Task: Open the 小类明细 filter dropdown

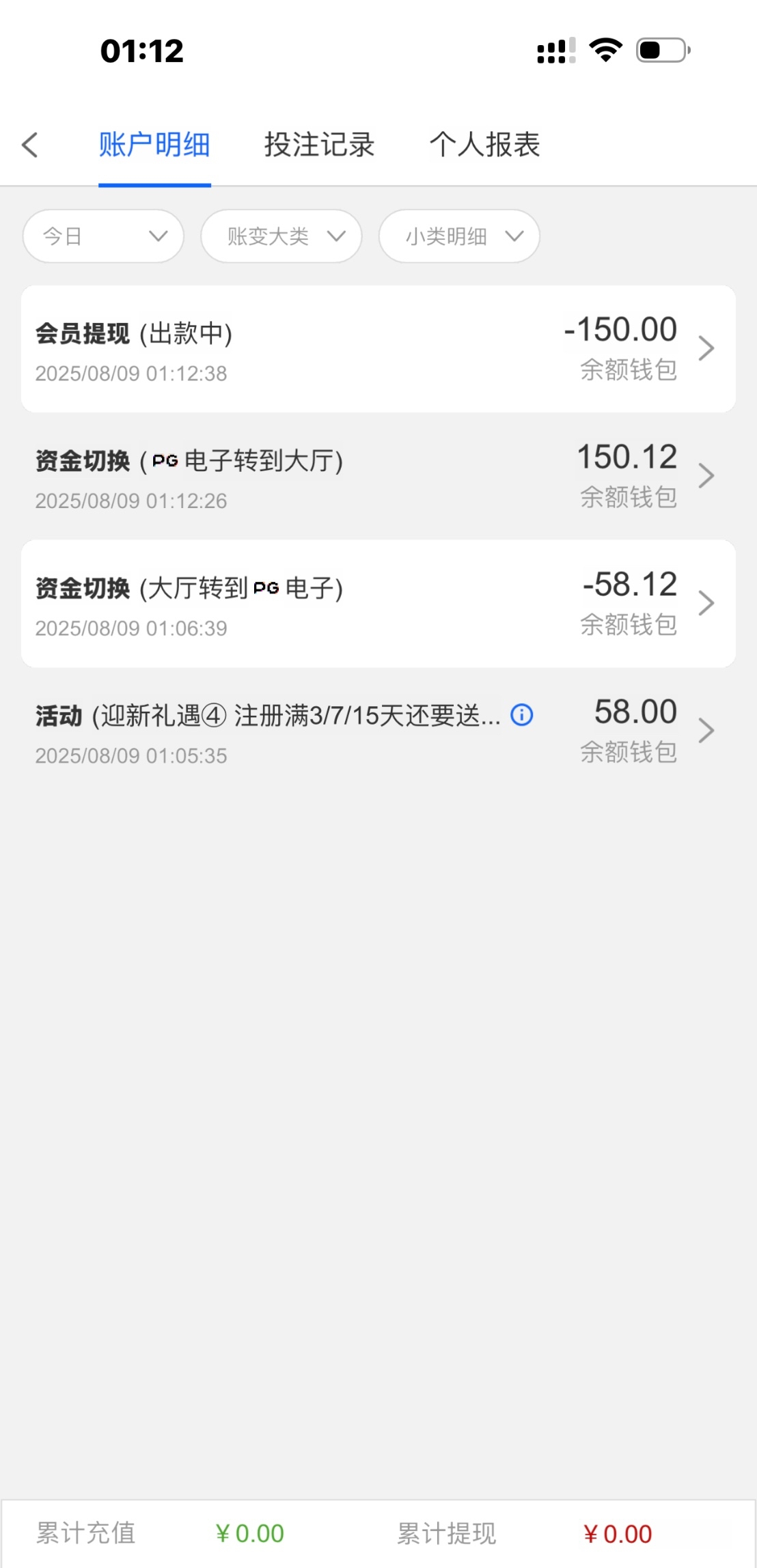Action: tap(459, 236)
